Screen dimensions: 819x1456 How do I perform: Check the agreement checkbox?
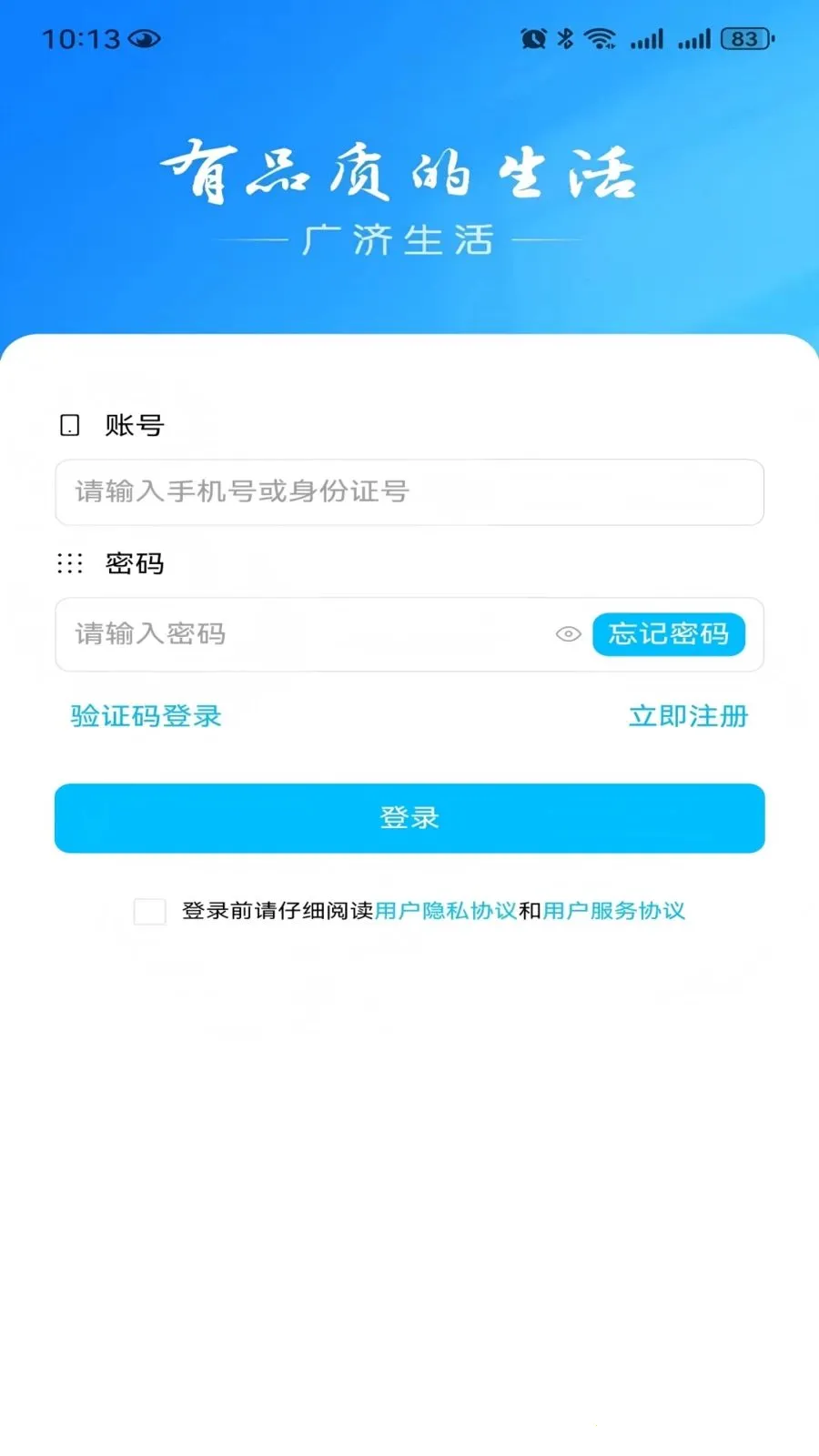pos(150,911)
